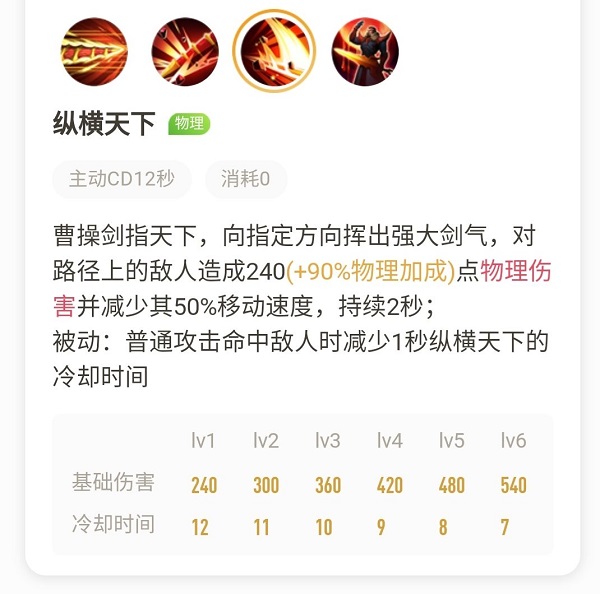Image resolution: width=600 pixels, height=594 pixels.
Task: Switch to the second skill icon with red sword
Action: (x=184, y=50)
